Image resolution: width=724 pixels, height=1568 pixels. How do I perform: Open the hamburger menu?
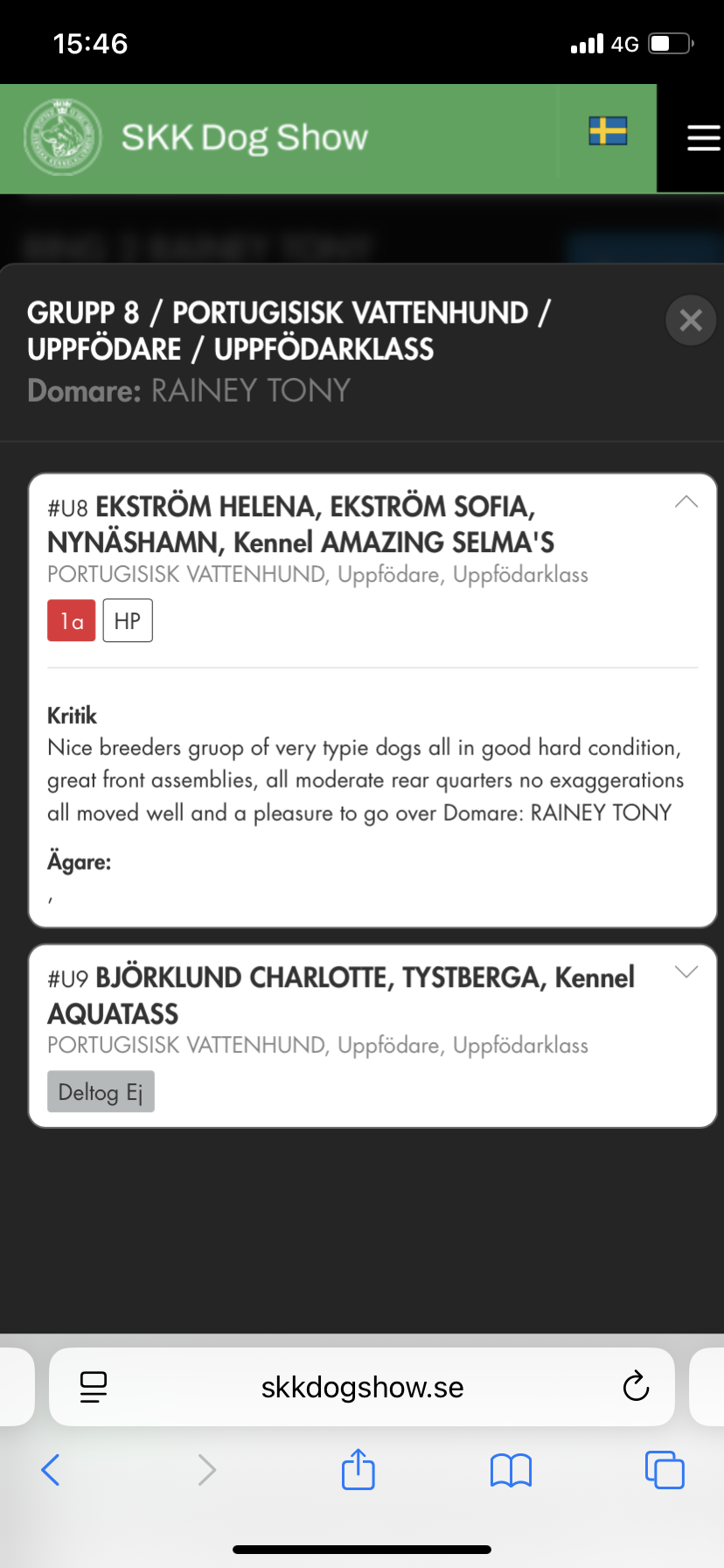(x=702, y=138)
